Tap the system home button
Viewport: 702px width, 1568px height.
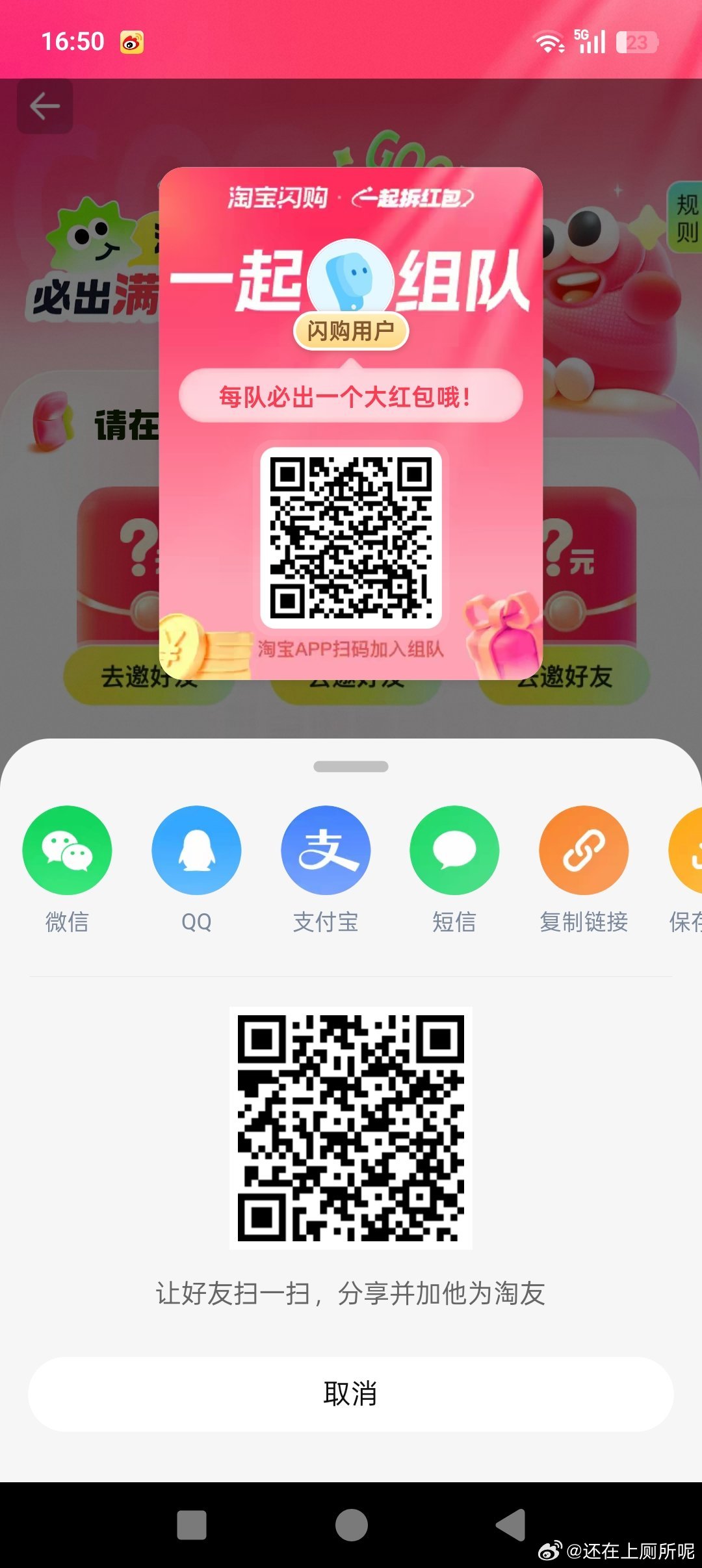(x=351, y=1524)
